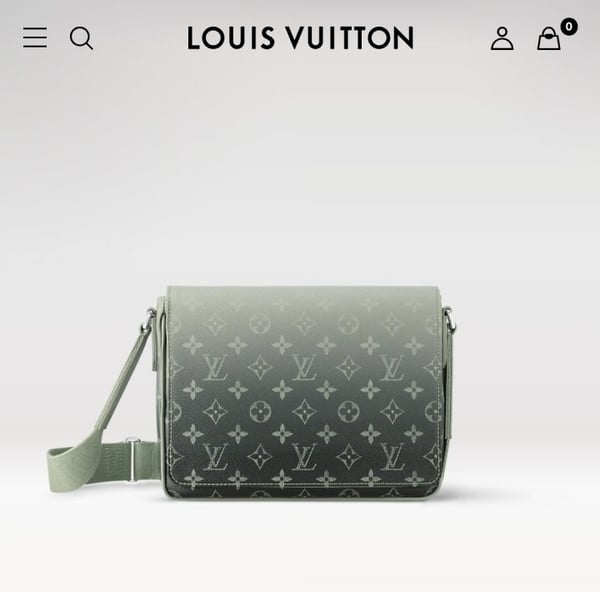Open the account profile icon

501,38
